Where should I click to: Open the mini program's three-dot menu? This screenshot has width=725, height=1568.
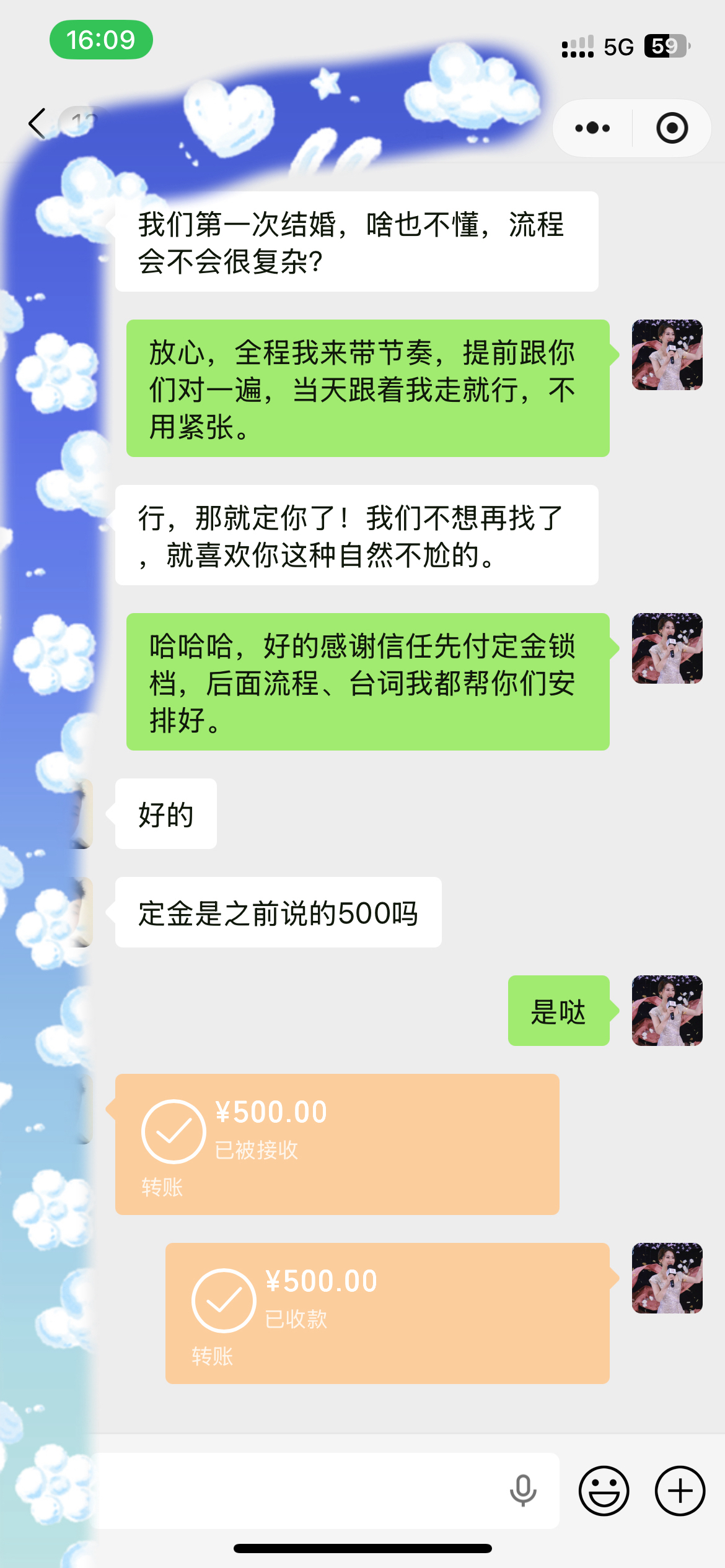coord(592,128)
